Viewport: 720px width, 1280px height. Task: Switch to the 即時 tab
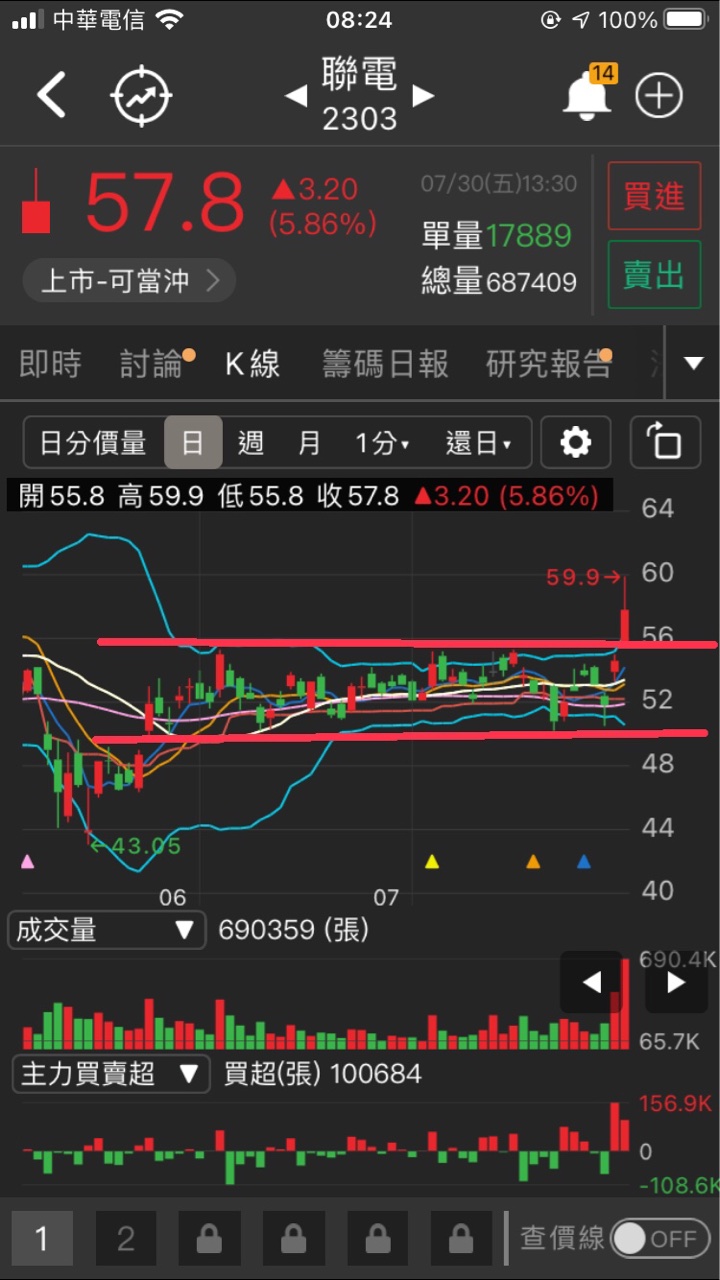click(50, 364)
